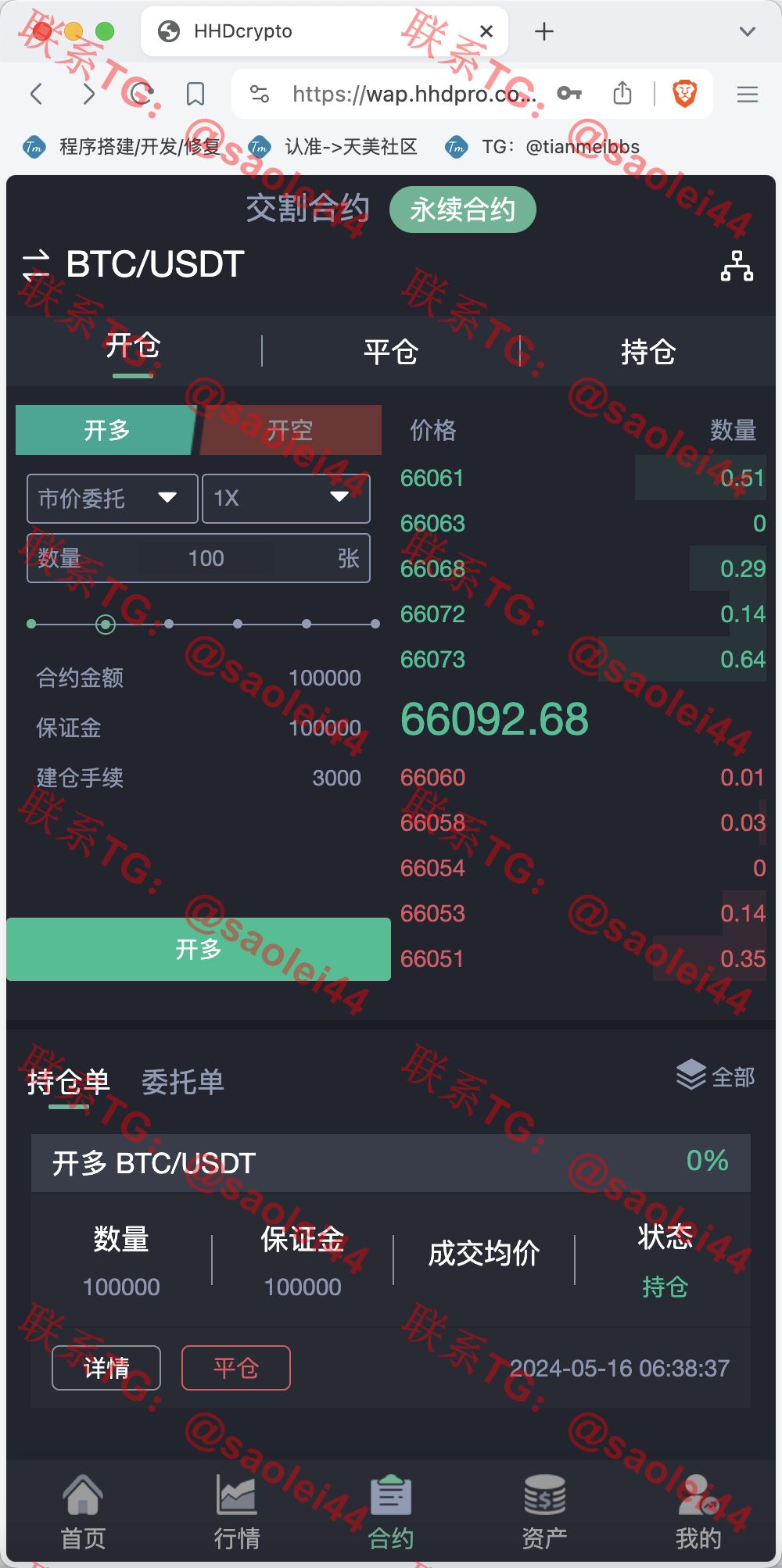
Task: Open the 我的 profile tab
Action: (698, 1512)
